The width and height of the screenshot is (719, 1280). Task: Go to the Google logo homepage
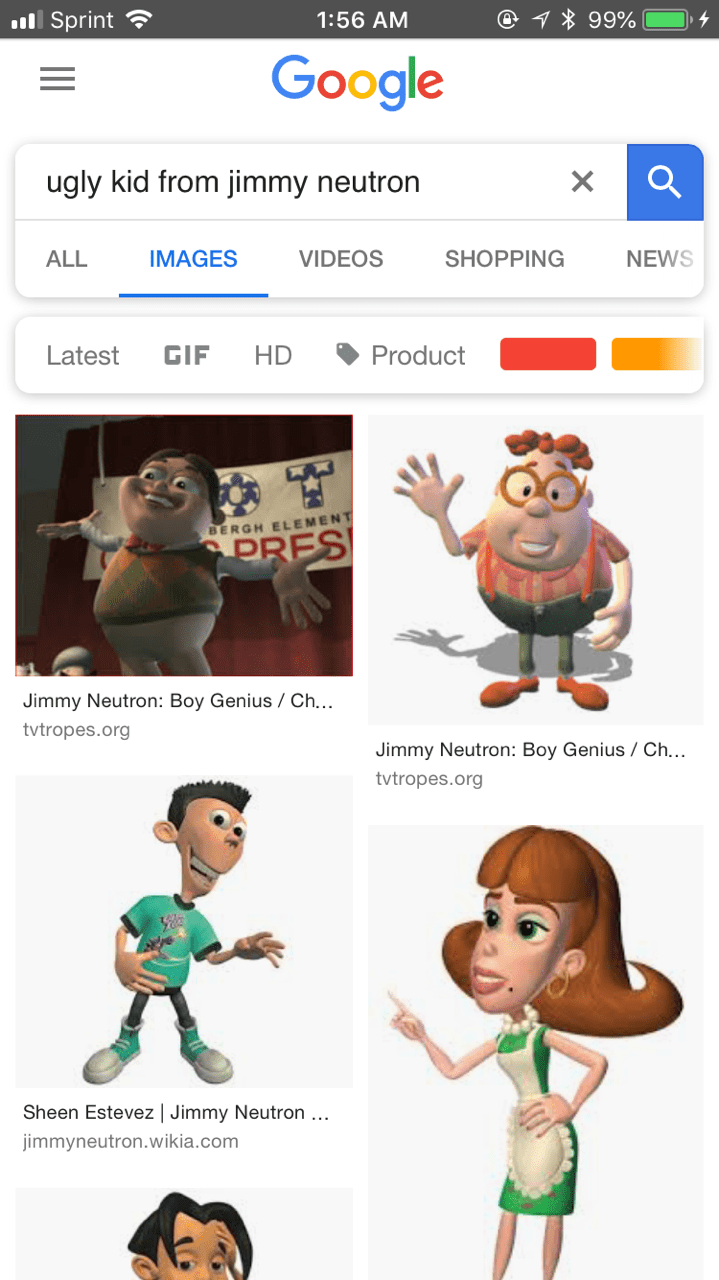tap(357, 81)
